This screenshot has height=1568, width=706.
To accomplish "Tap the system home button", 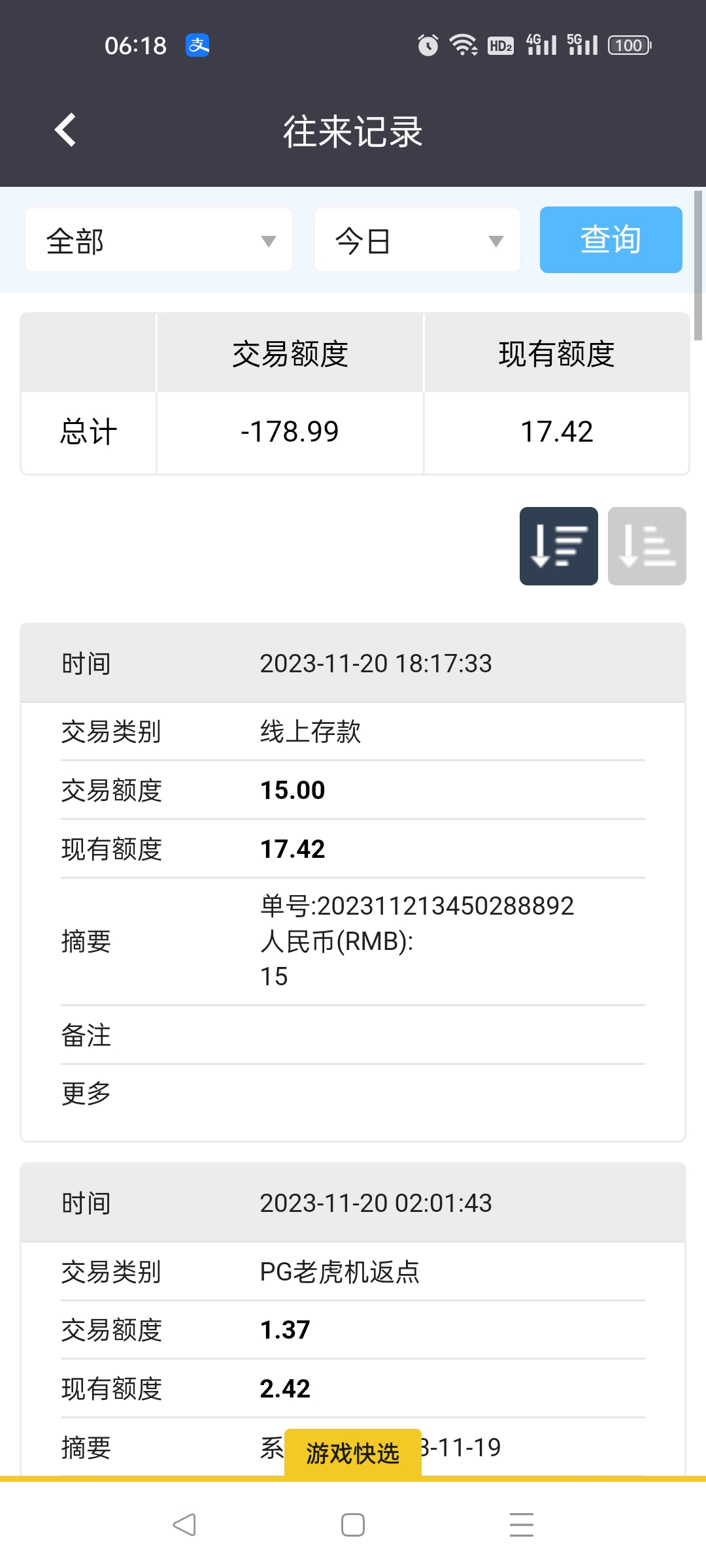I will (353, 1525).
